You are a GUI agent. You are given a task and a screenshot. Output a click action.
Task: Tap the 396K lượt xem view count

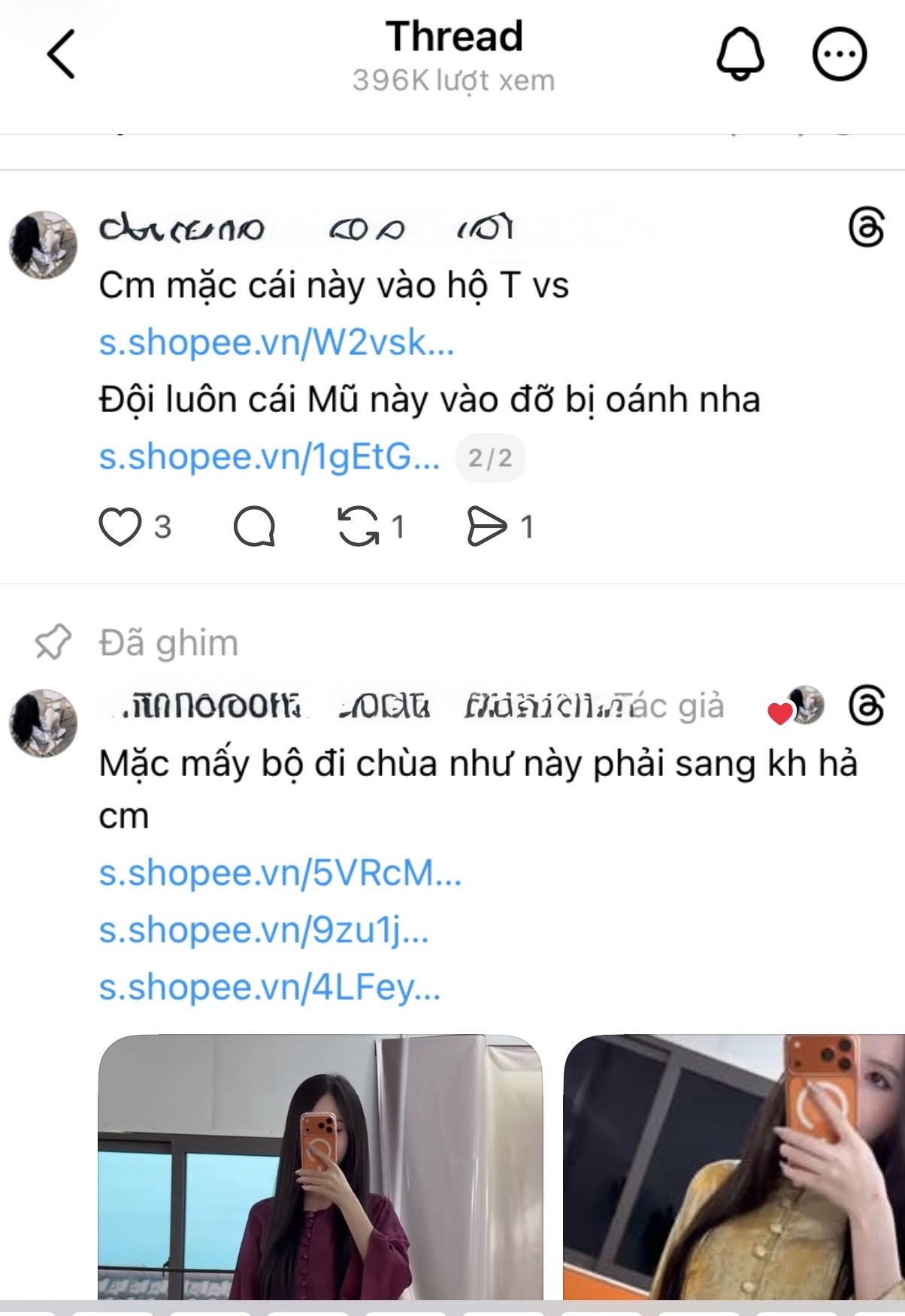(452, 79)
